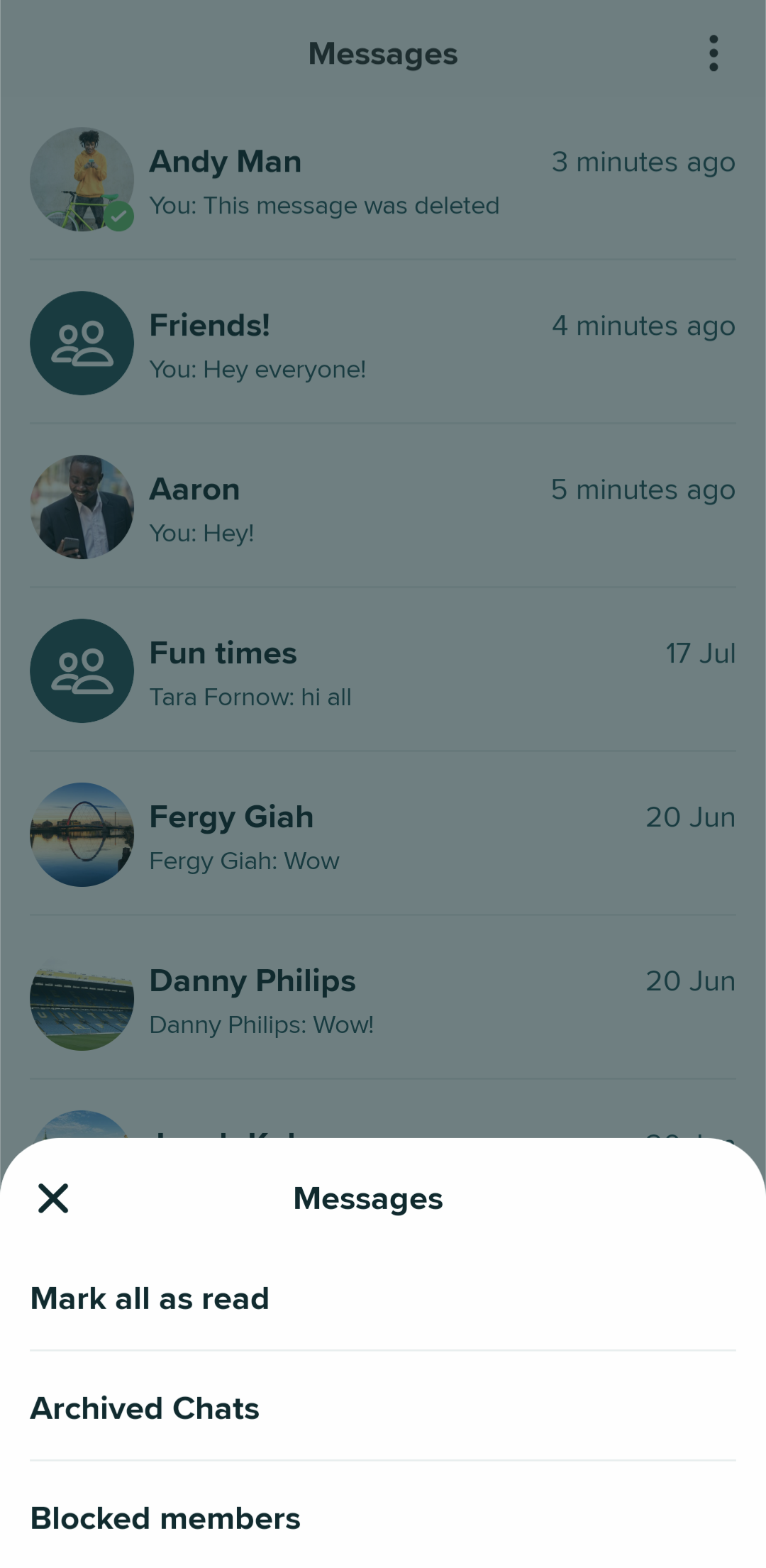The height and width of the screenshot is (1568, 766).
Task: Open Andy Man's profile picture
Action: 82,179
